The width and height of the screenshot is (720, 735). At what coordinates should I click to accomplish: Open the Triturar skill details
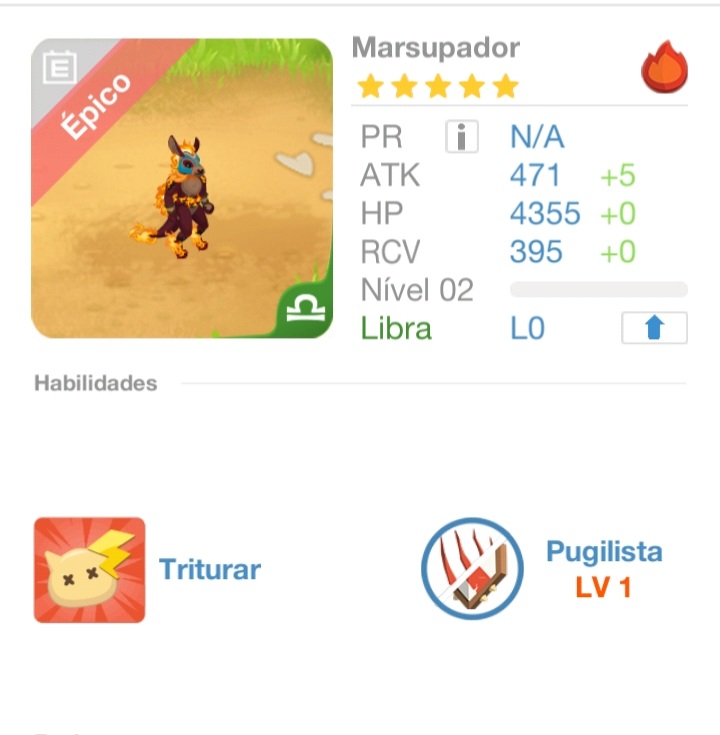coord(90,570)
